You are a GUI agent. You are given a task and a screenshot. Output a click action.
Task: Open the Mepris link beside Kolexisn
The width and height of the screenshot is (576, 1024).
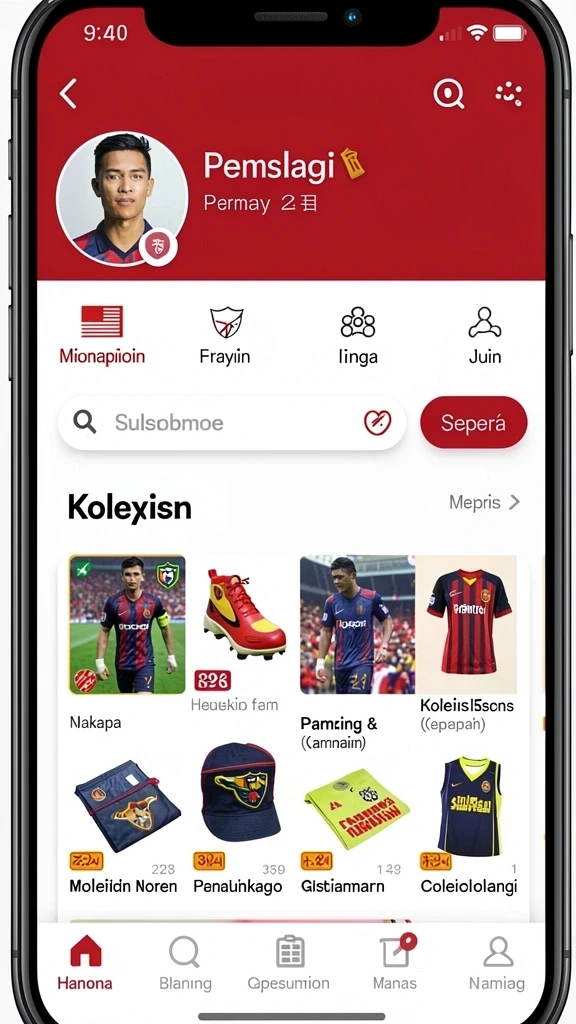[x=485, y=502]
